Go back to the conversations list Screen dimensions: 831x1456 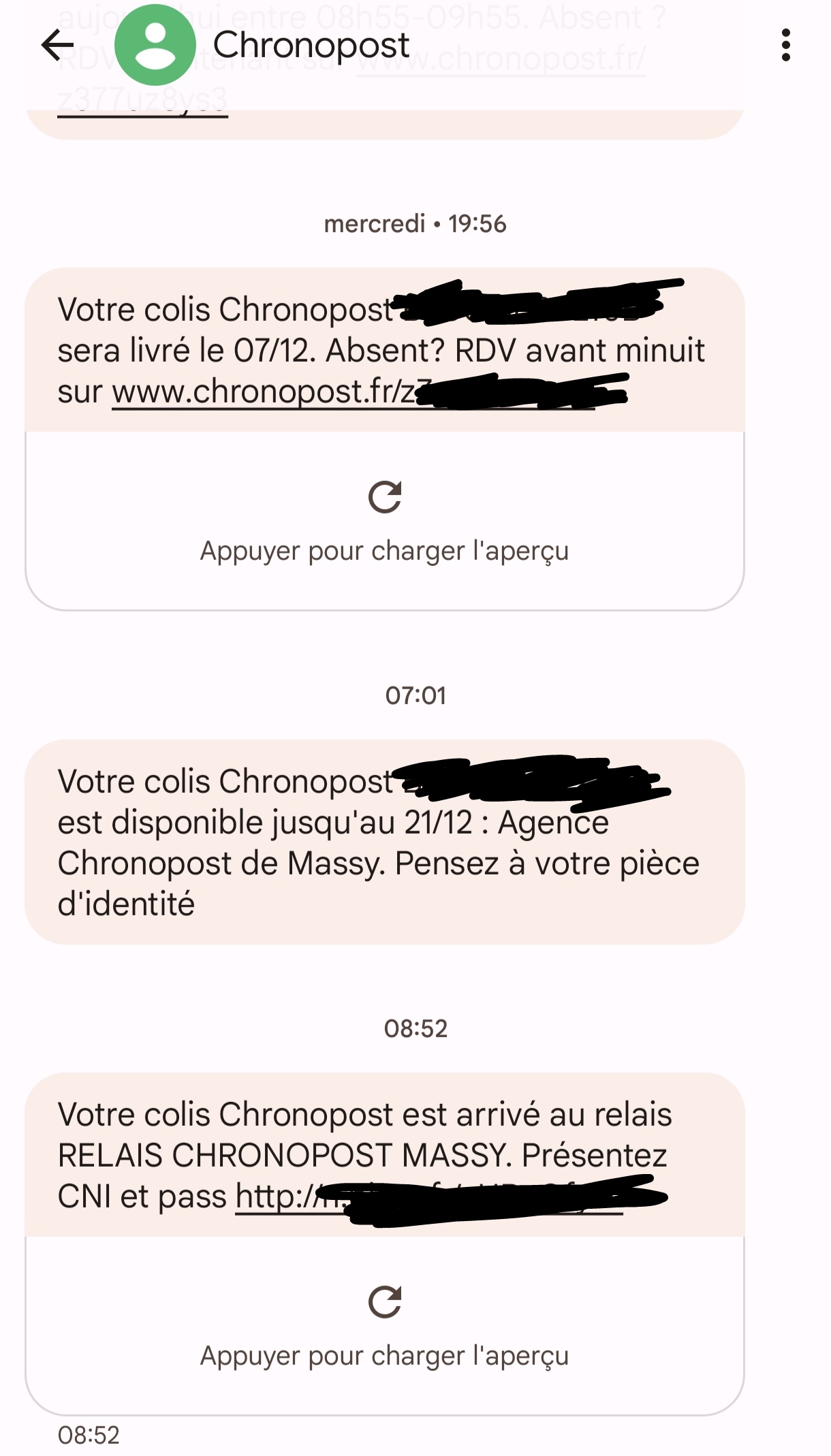(57, 46)
